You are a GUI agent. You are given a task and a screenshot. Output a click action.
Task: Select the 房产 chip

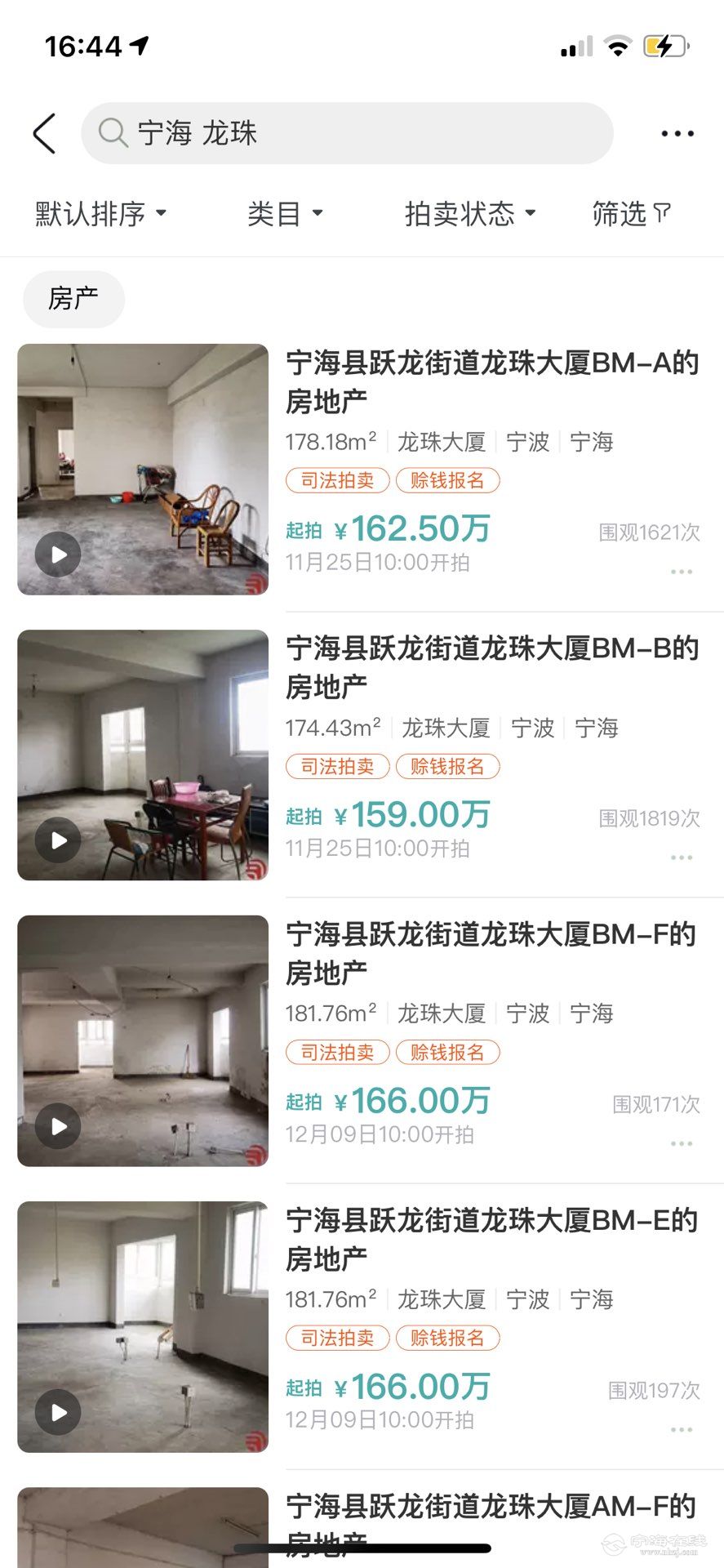(x=73, y=299)
